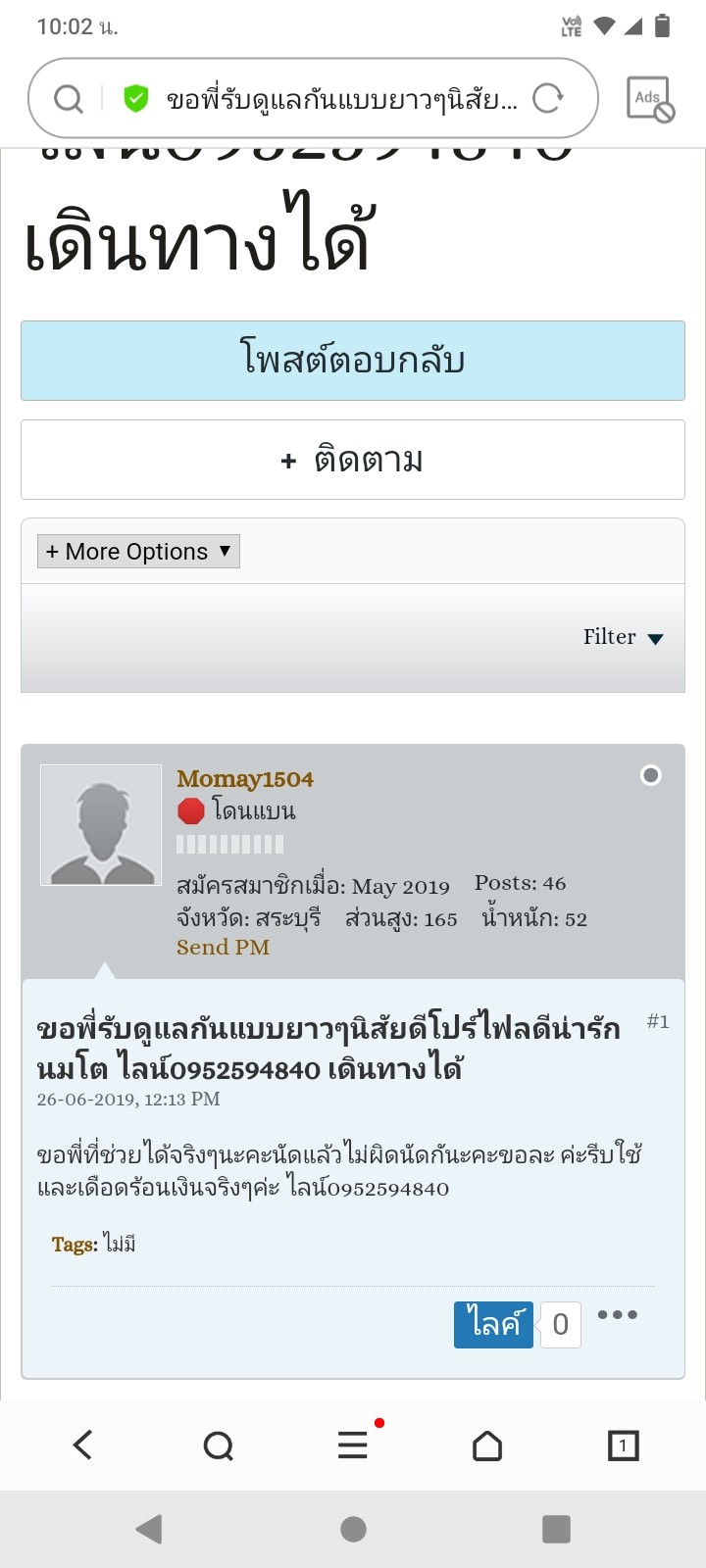Viewport: 706px width, 1568px height.
Task: Follow the thread with + ติดตาม
Action: [x=353, y=460]
